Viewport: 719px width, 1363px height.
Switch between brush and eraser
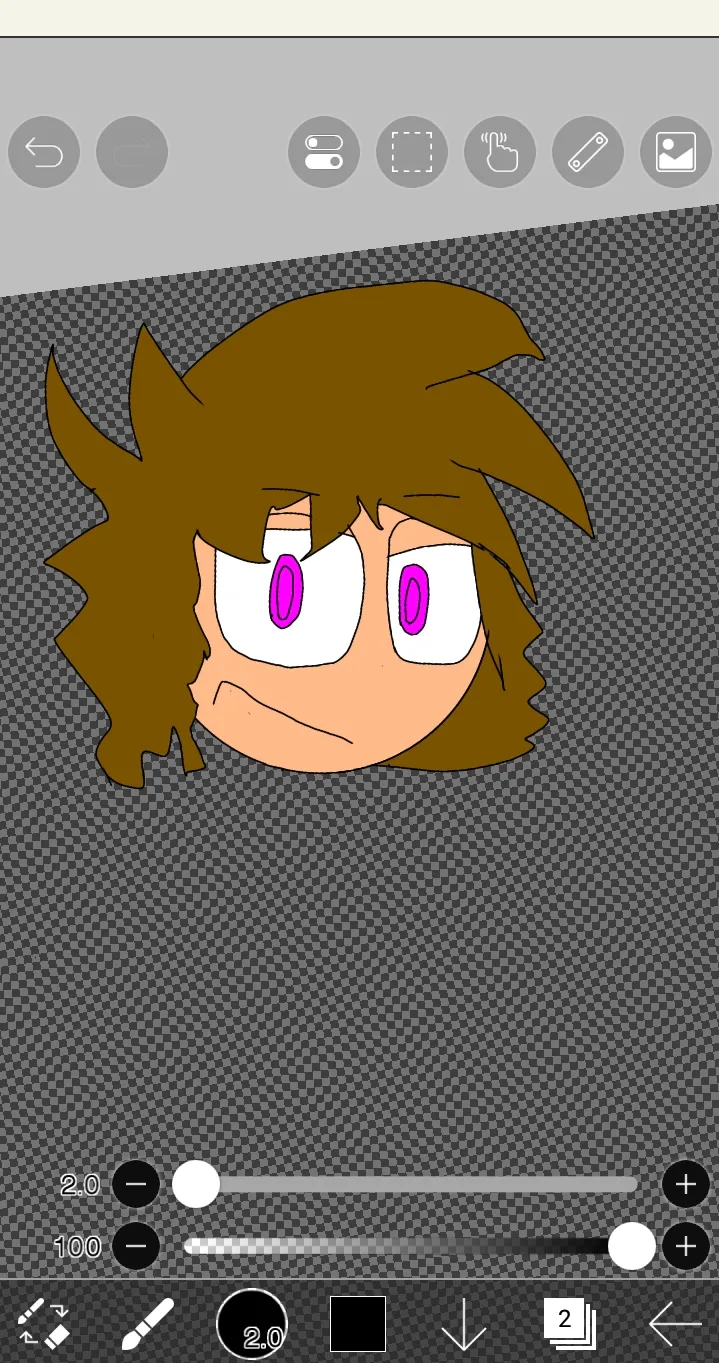click(44, 1323)
